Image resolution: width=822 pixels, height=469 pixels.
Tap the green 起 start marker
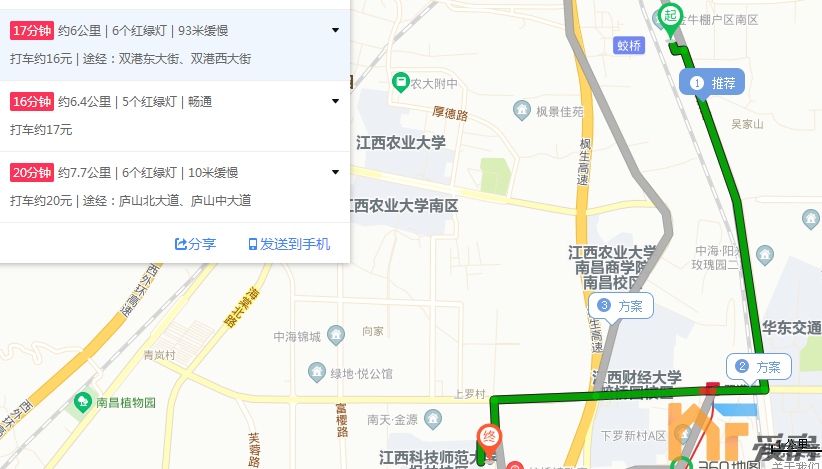click(669, 16)
